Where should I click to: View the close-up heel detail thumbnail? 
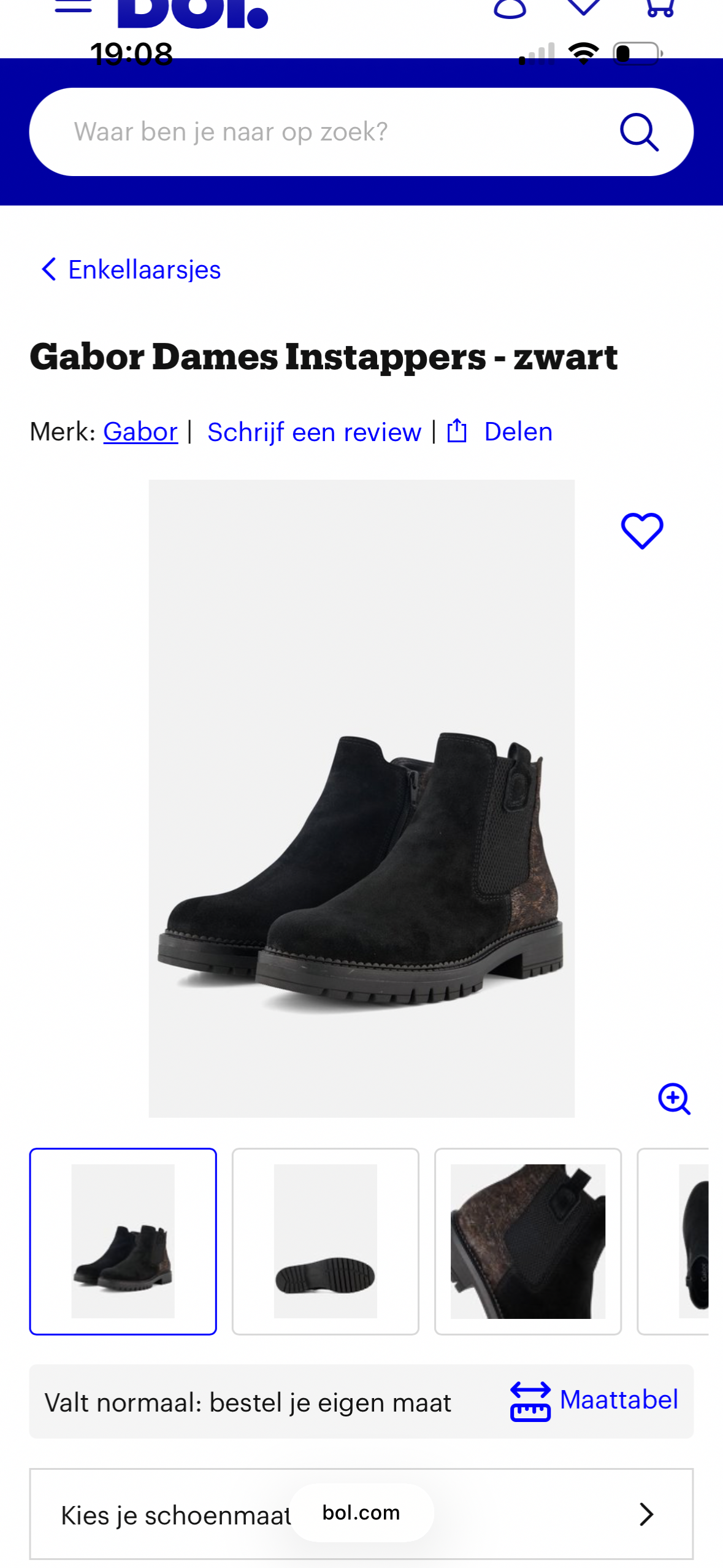528,1242
